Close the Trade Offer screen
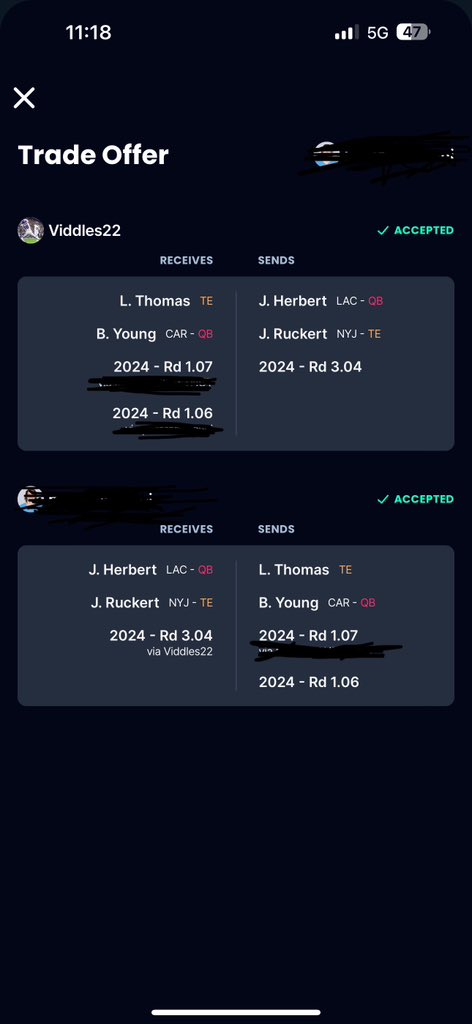Image resolution: width=472 pixels, height=1024 pixels. pyautogui.click(x=24, y=98)
